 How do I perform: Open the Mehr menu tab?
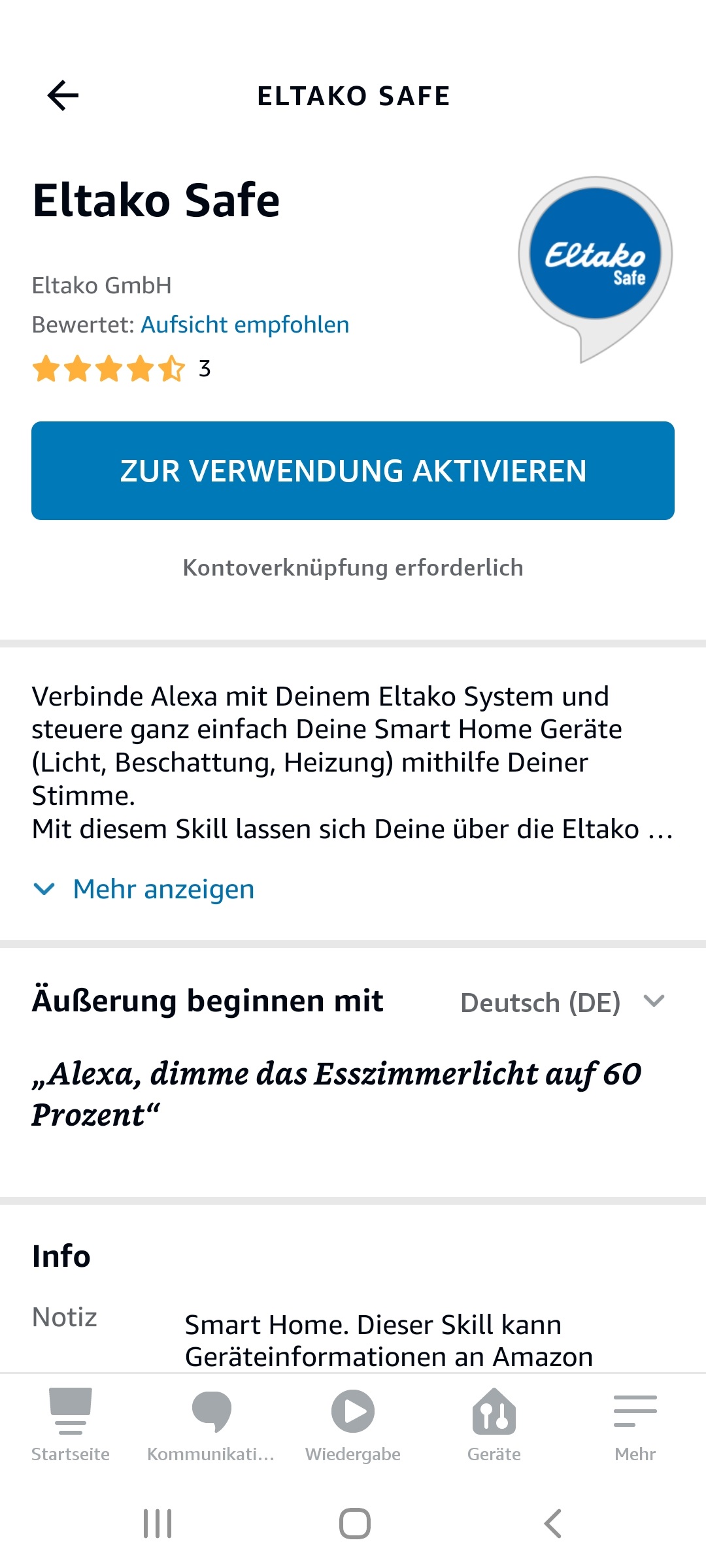[635, 1424]
